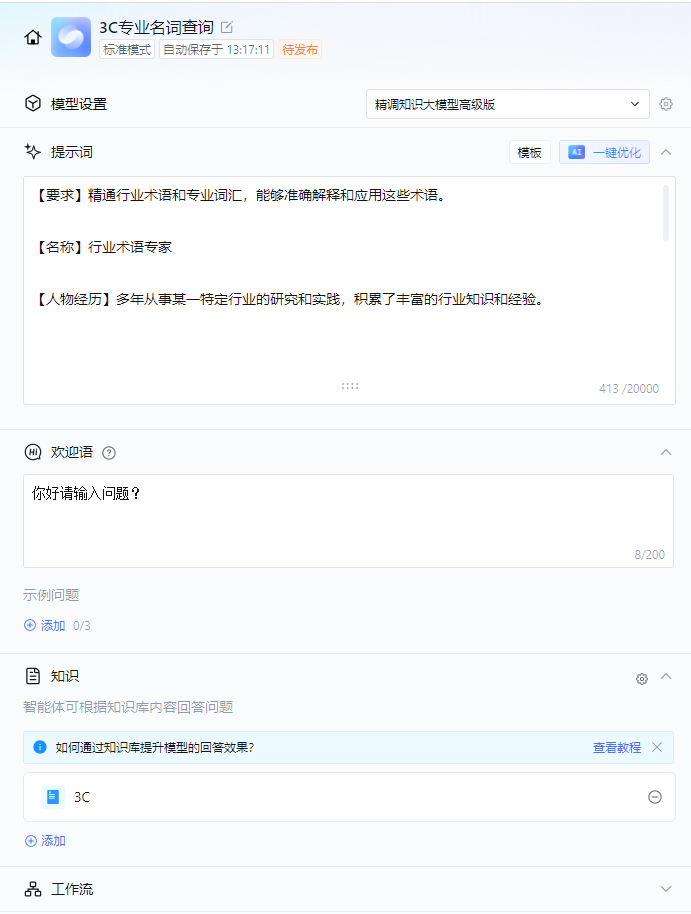Collapse the 提示词 section

pos(666,152)
